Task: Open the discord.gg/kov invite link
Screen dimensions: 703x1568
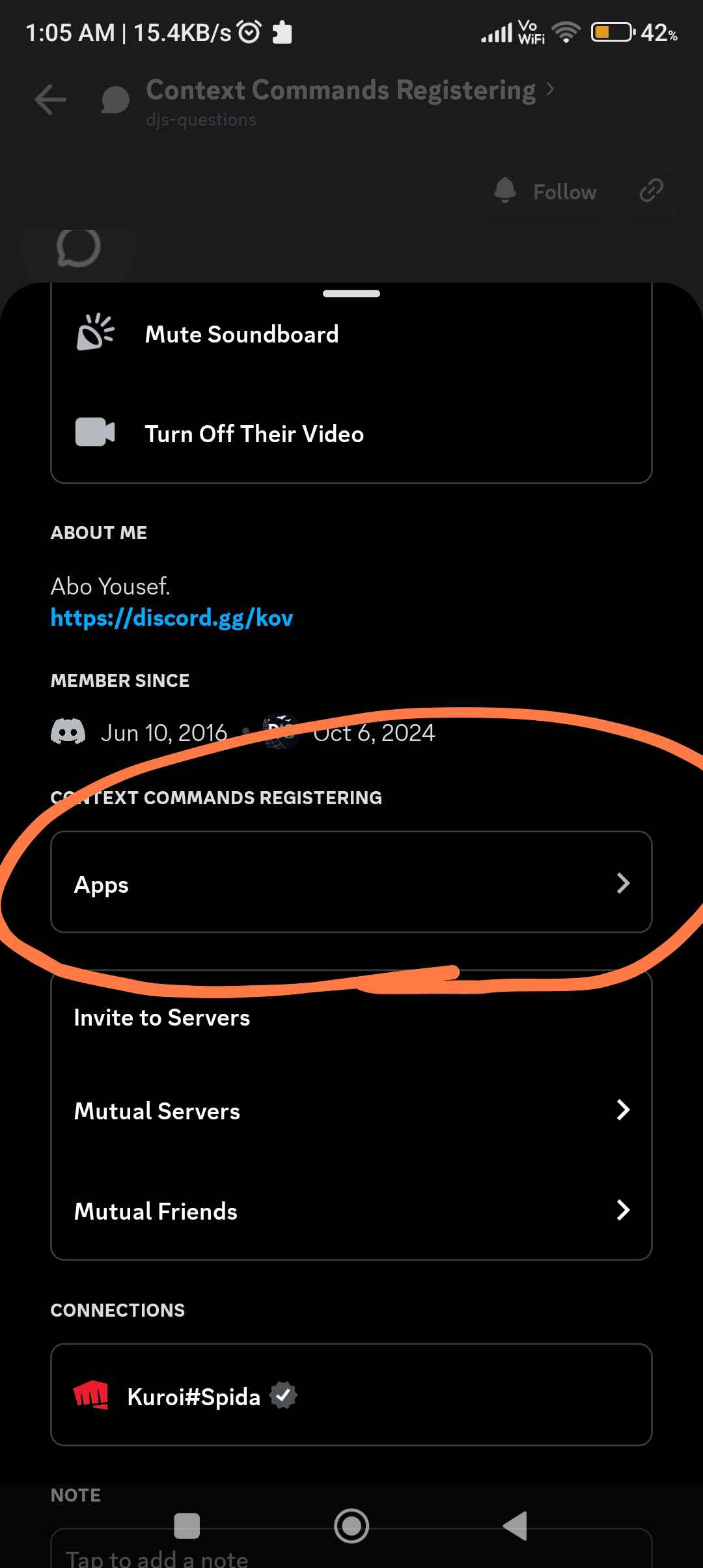Action: (172, 617)
